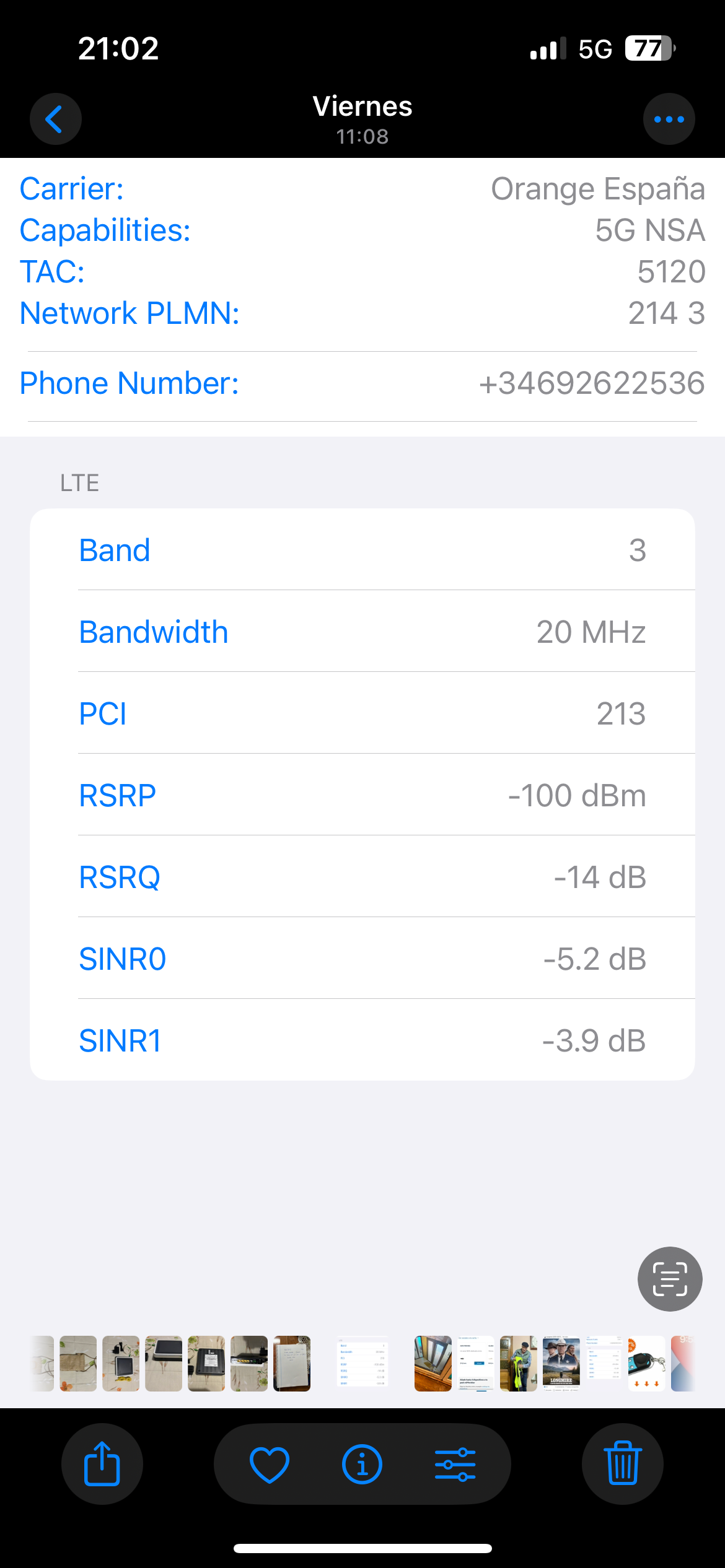
Task: Show photo info details
Action: click(362, 1464)
